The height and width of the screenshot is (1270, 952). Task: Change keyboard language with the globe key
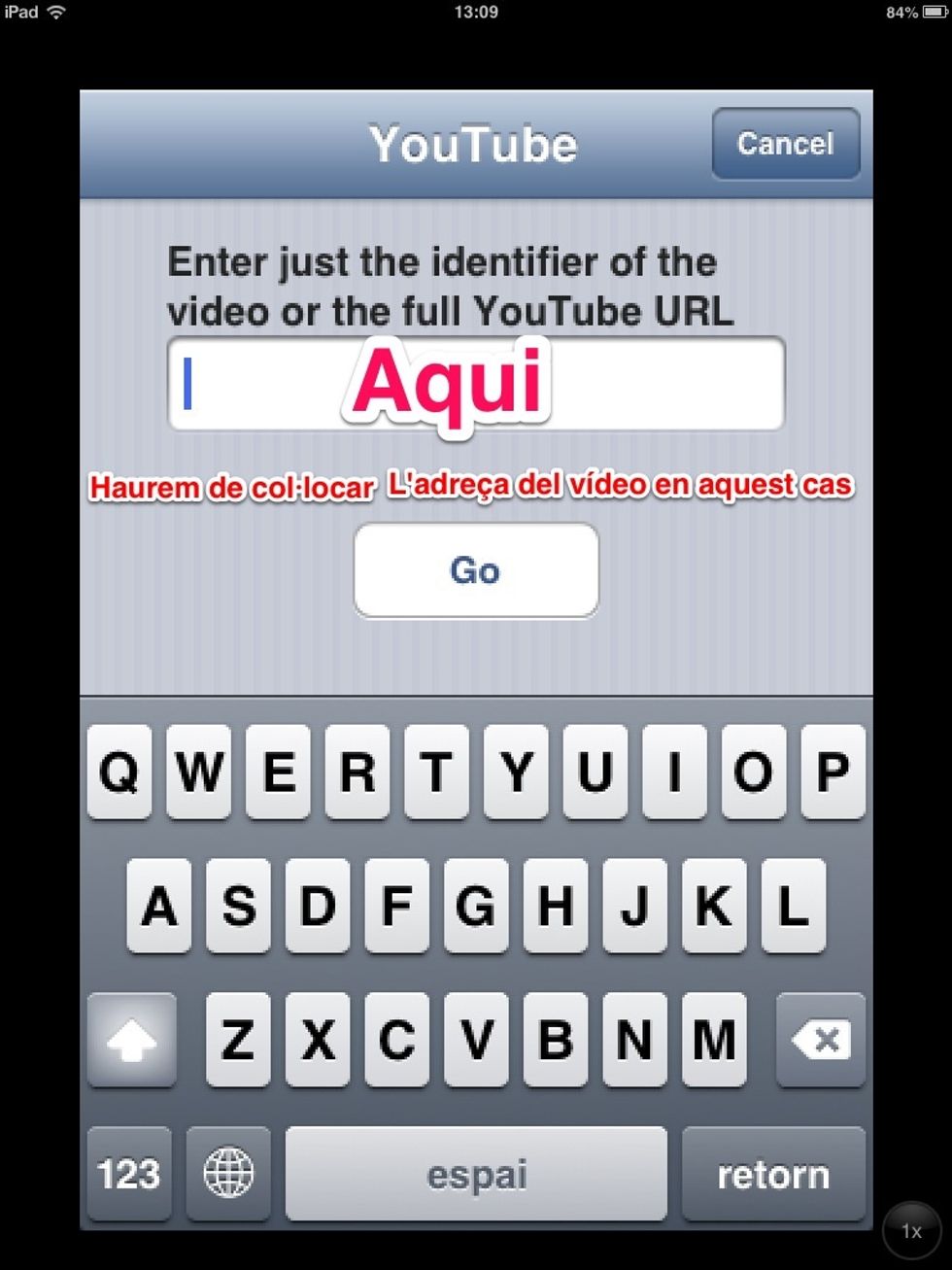(228, 1174)
